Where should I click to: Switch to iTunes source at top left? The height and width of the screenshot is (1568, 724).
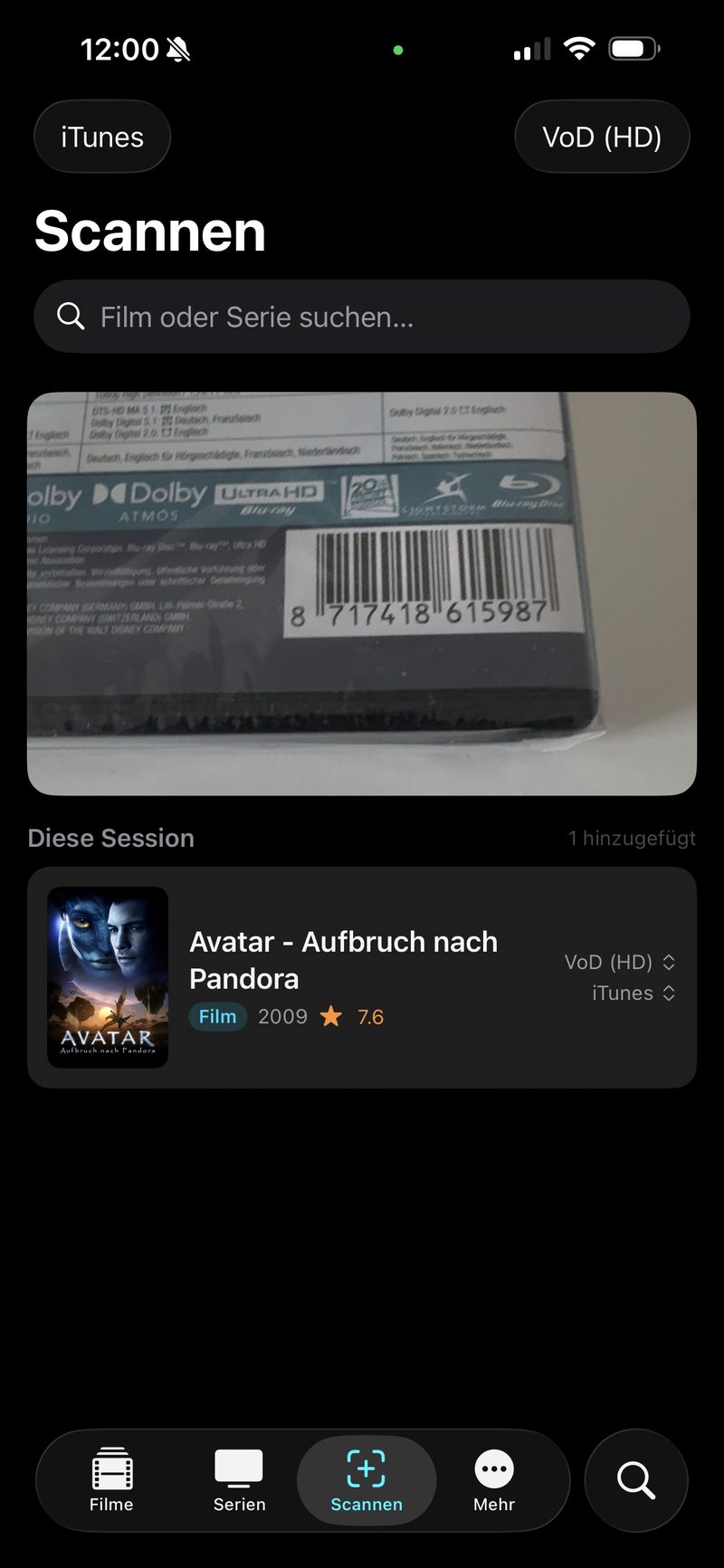click(101, 136)
